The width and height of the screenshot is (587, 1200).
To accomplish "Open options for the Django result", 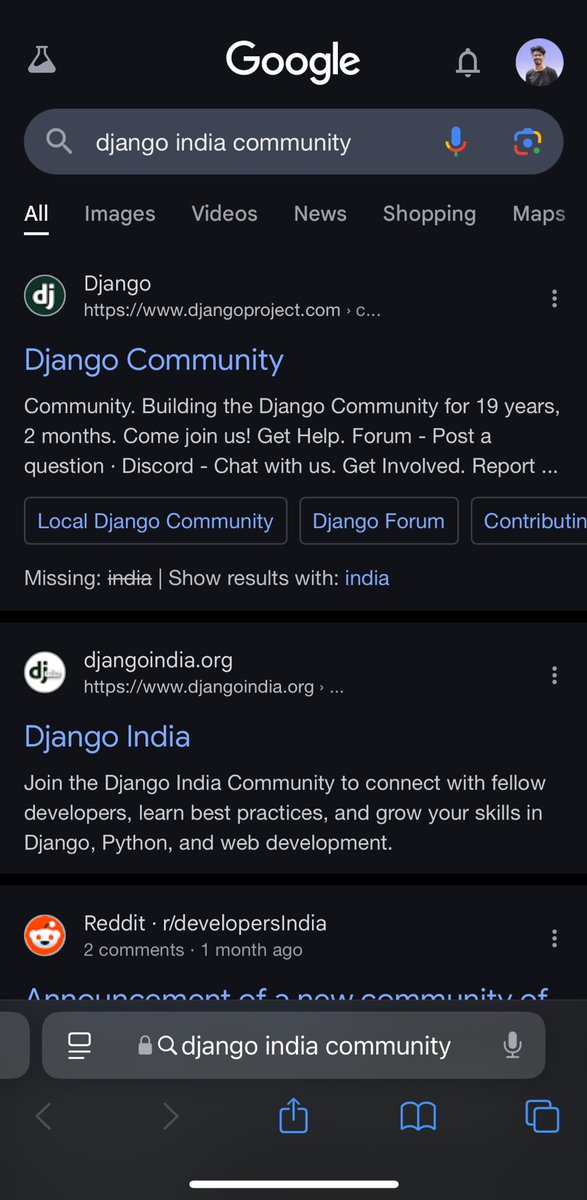I will click(554, 298).
